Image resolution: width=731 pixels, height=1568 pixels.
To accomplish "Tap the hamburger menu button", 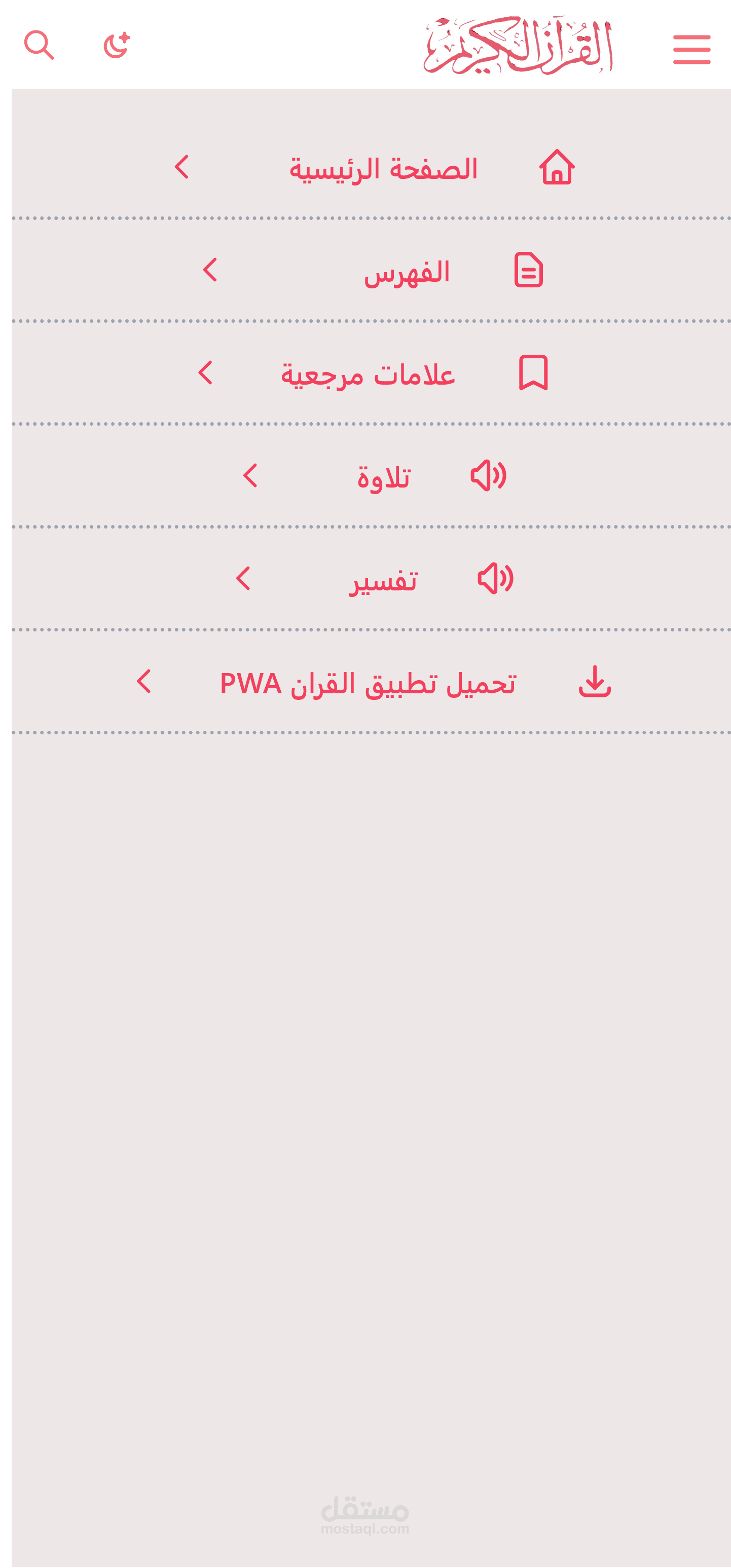I will (x=691, y=49).
